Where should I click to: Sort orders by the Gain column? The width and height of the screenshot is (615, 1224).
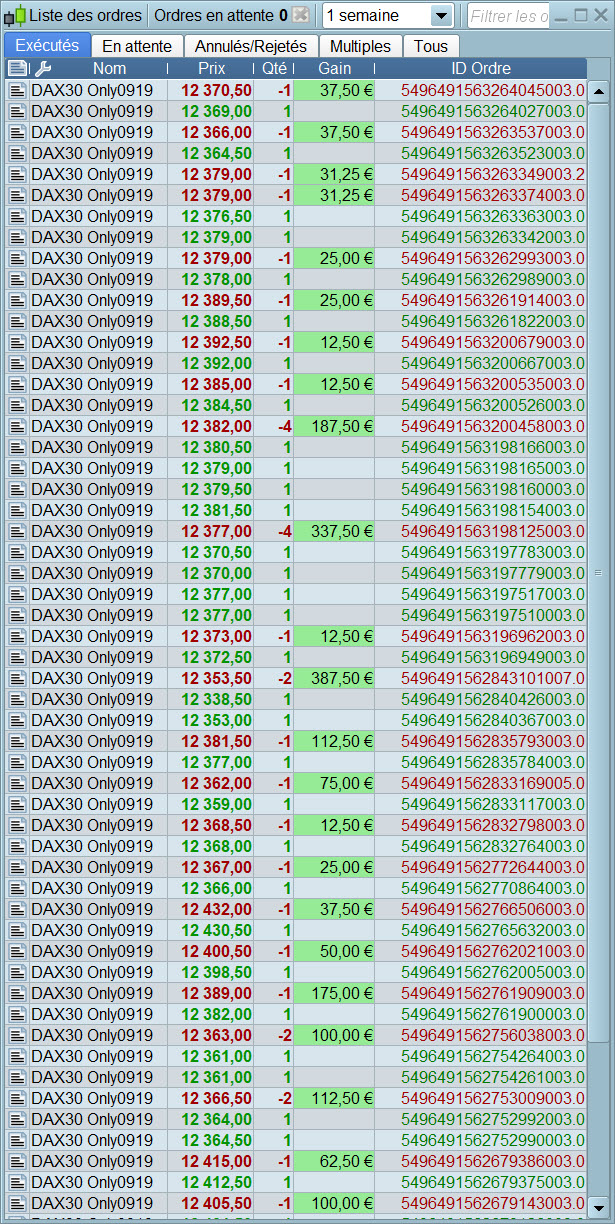click(x=334, y=68)
